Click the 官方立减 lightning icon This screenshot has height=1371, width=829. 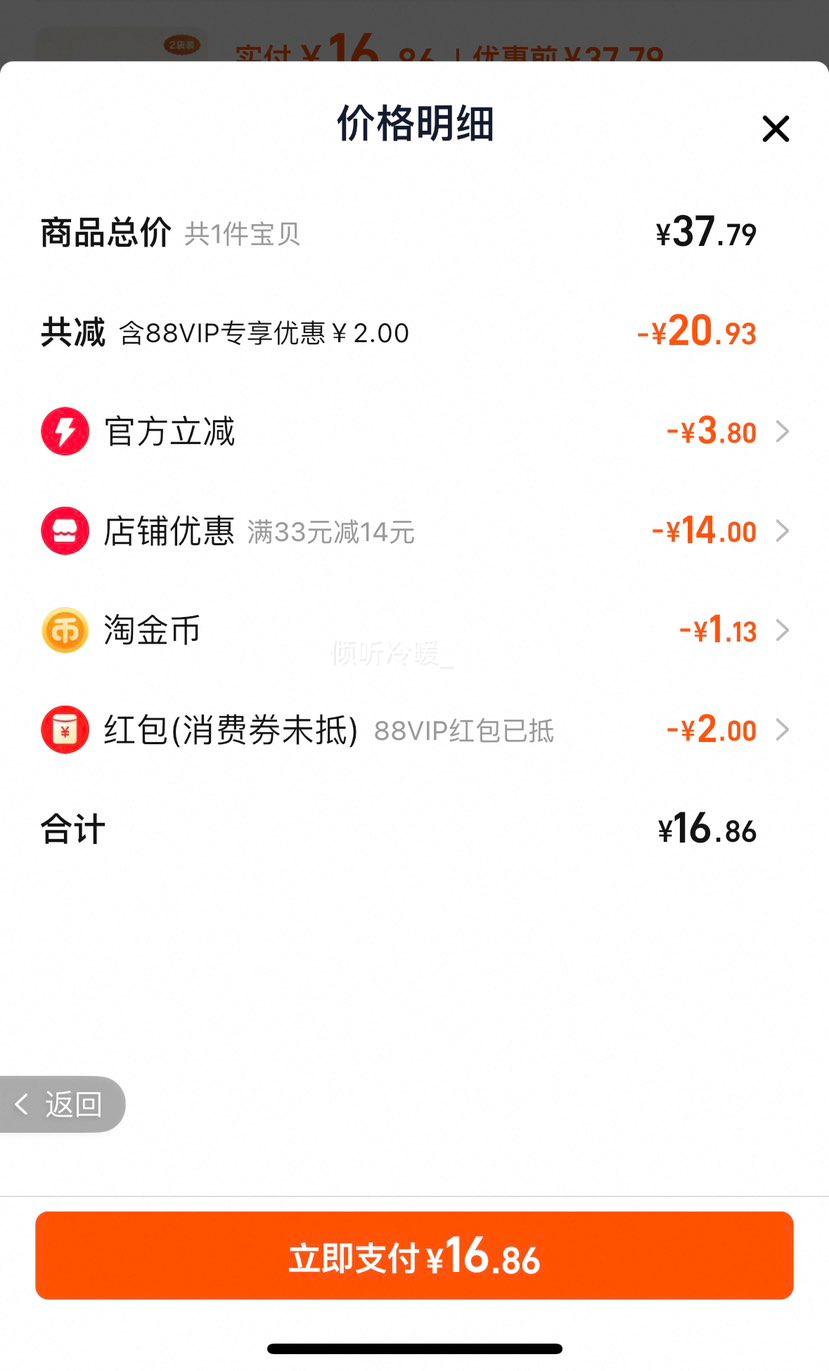[x=64, y=431]
